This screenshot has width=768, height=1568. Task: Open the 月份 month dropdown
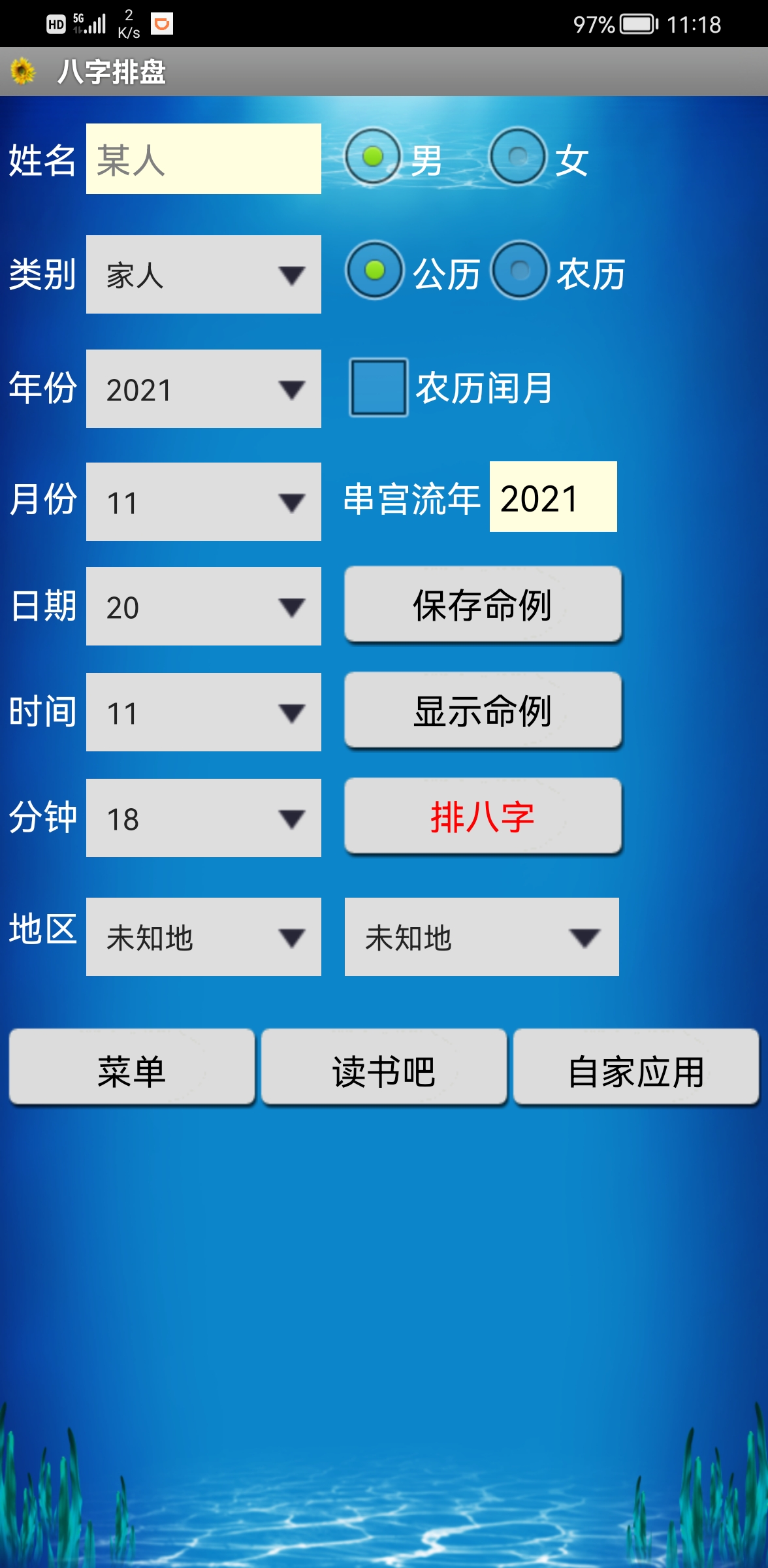[203, 502]
